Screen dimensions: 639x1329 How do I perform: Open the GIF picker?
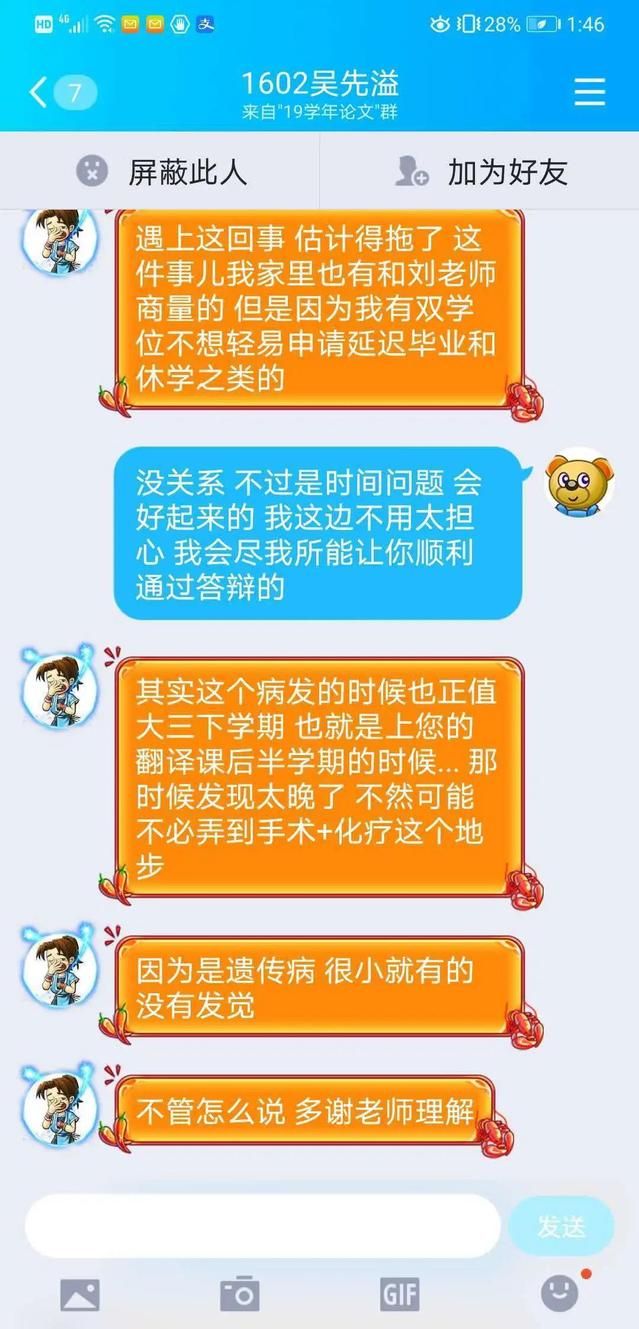pyautogui.click(x=399, y=1295)
